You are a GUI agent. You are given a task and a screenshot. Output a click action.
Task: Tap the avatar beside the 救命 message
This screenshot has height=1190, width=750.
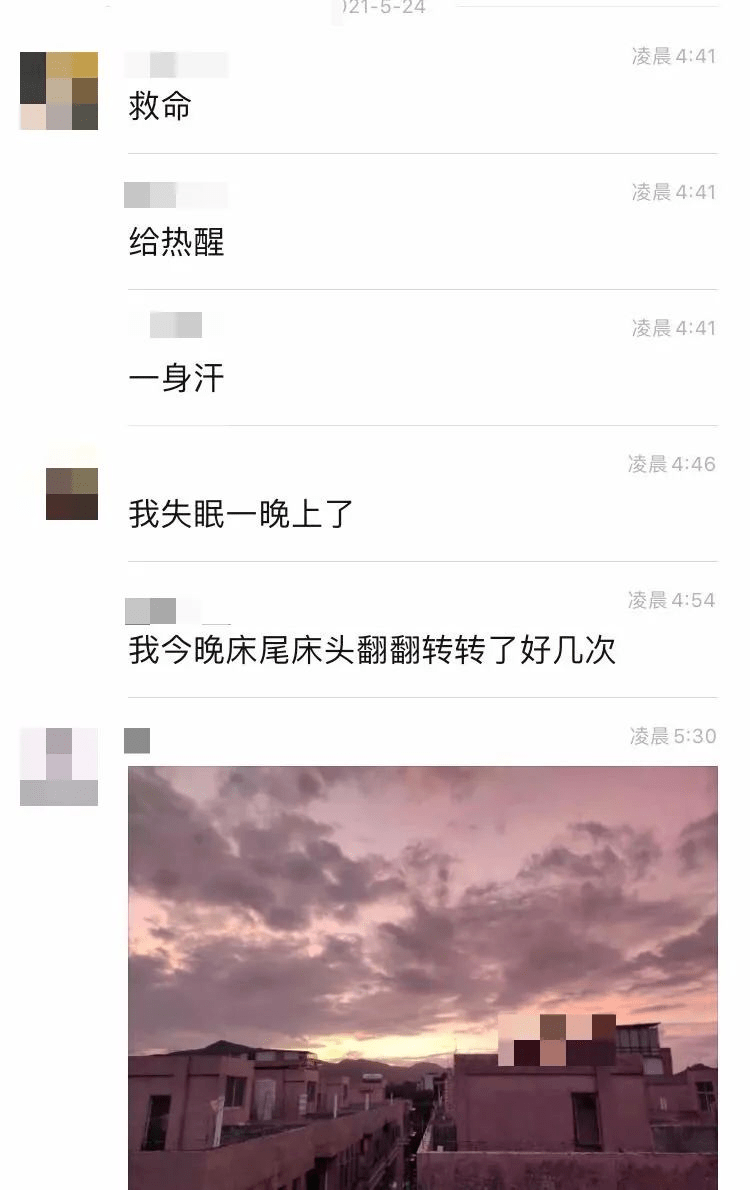tap(59, 91)
